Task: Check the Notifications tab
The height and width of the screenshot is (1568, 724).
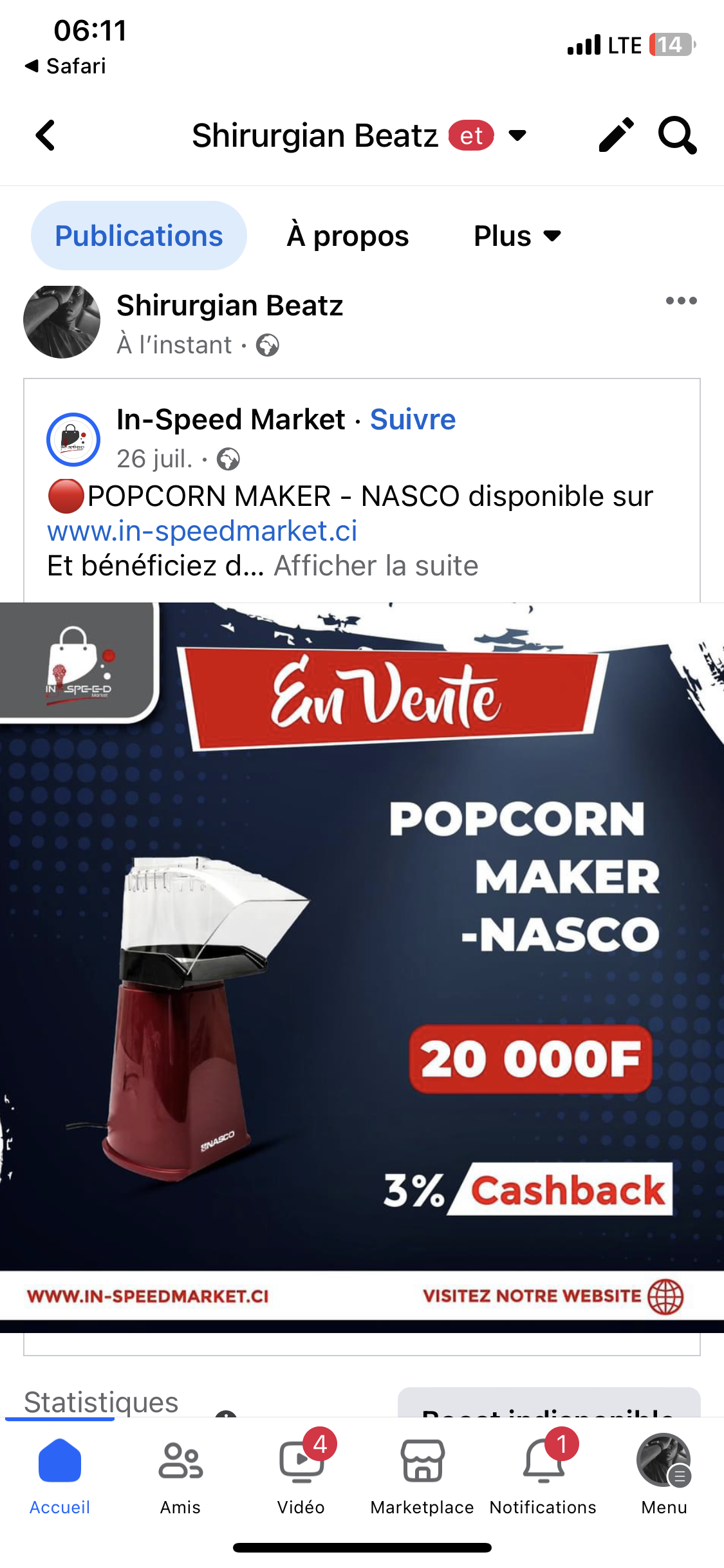Action: pos(543,1474)
